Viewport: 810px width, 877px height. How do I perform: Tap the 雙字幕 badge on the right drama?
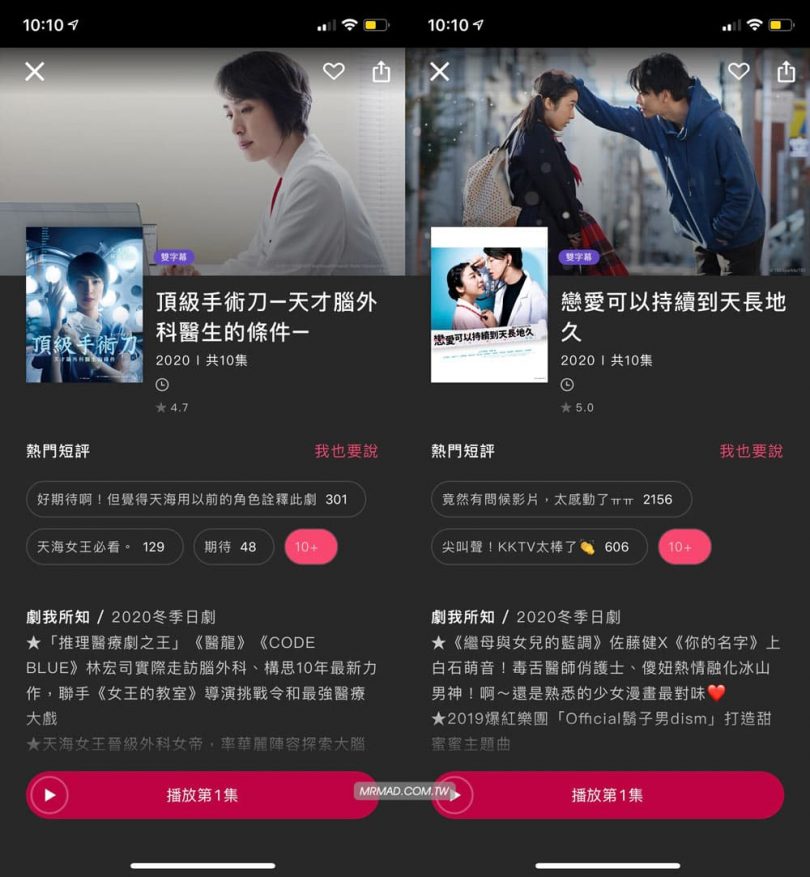[x=581, y=257]
